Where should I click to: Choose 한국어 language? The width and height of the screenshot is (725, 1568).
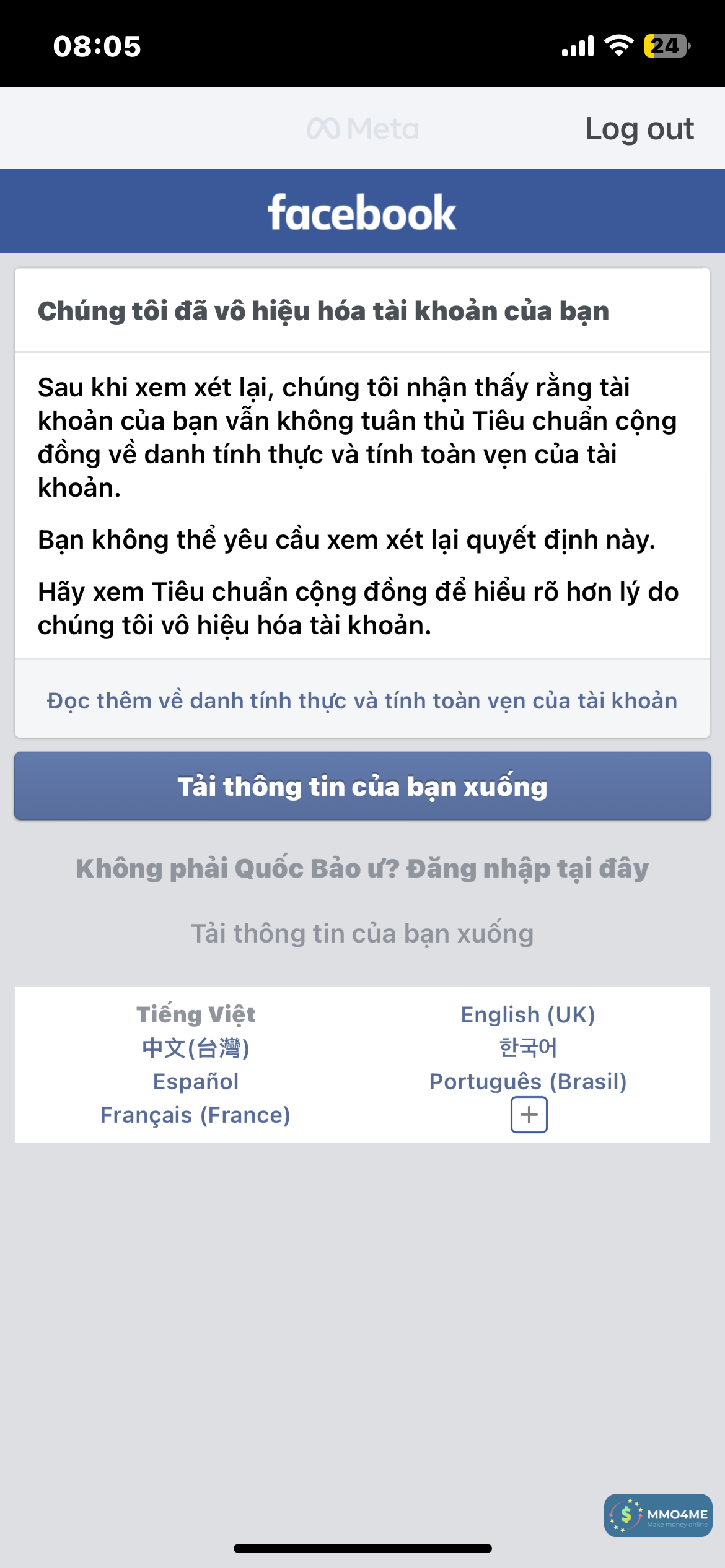pyautogui.click(x=528, y=1048)
